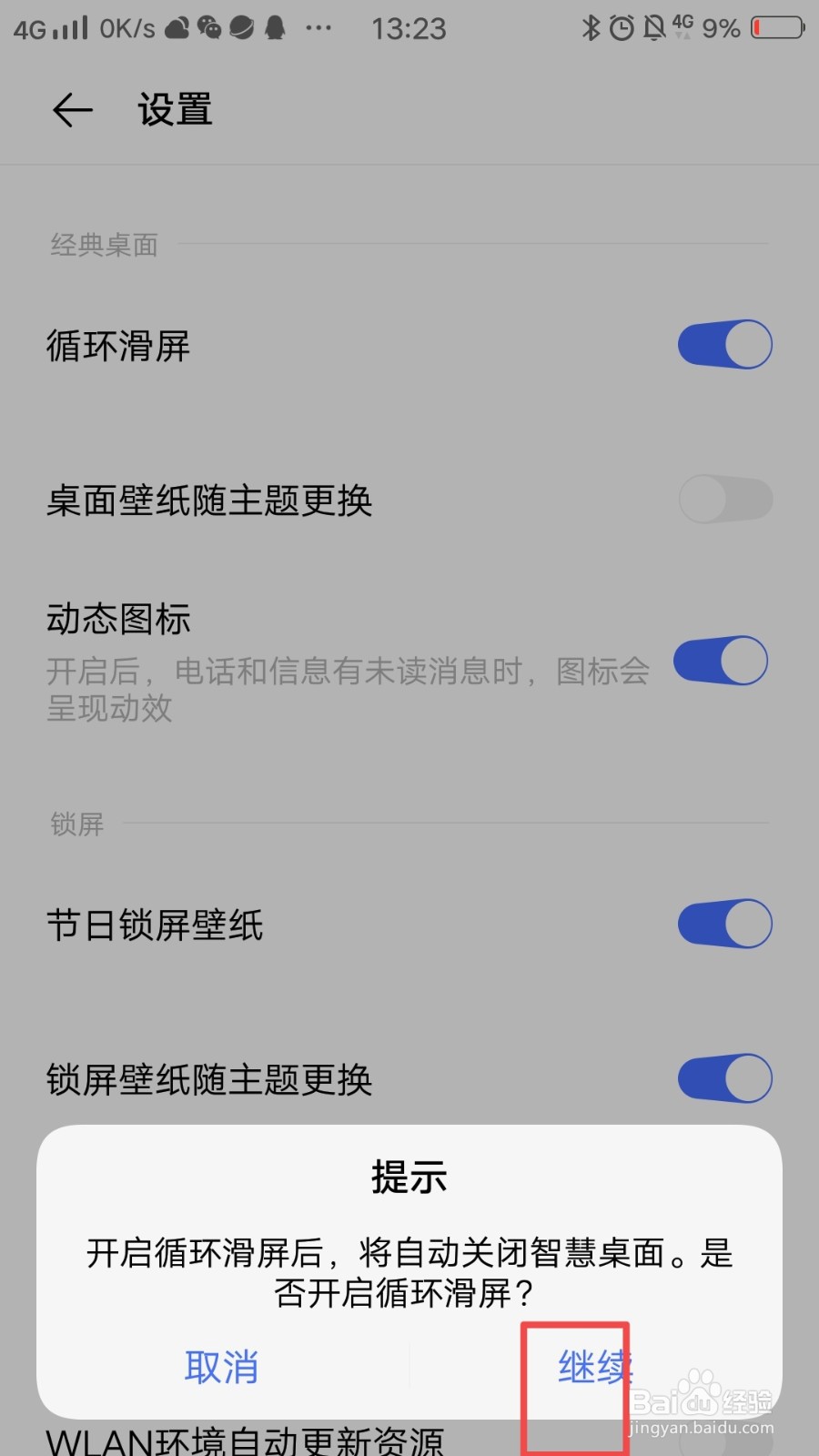Tap the globe icon in the status bar
The width and height of the screenshot is (819, 1456).
pyautogui.click(x=241, y=27)
